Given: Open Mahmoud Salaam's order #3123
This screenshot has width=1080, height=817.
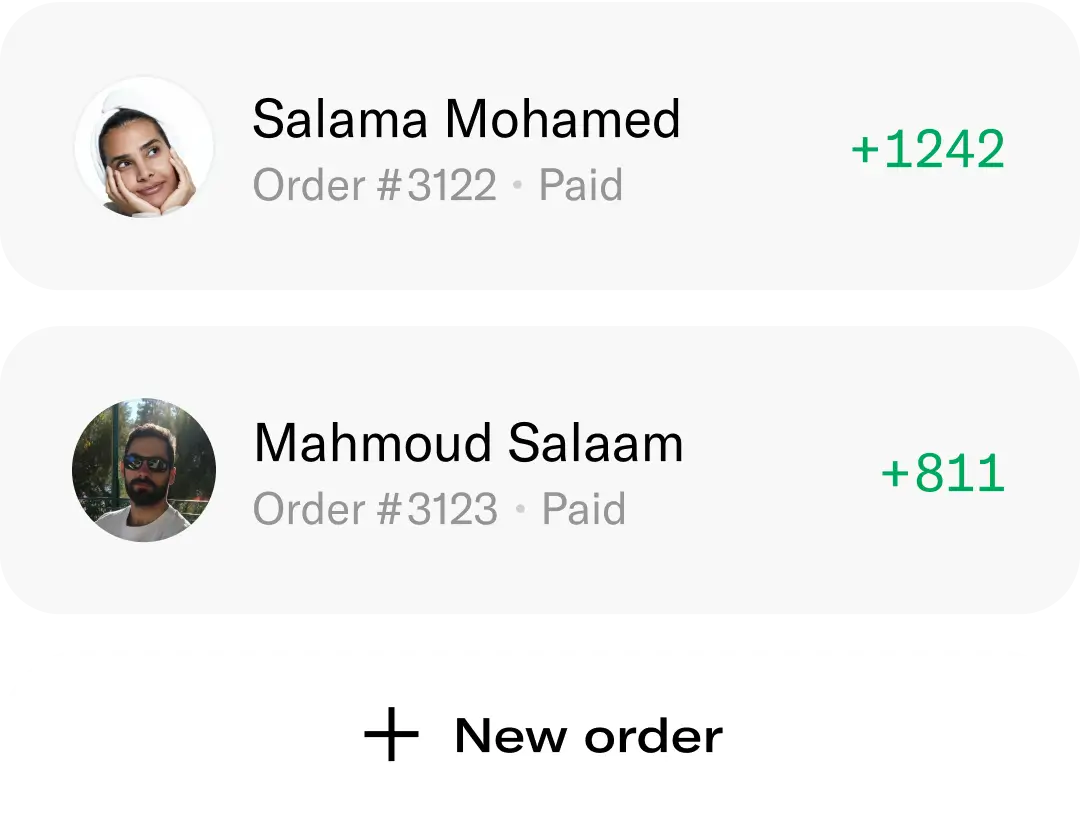Looking at the screenshot, I should tap(540, 472).
